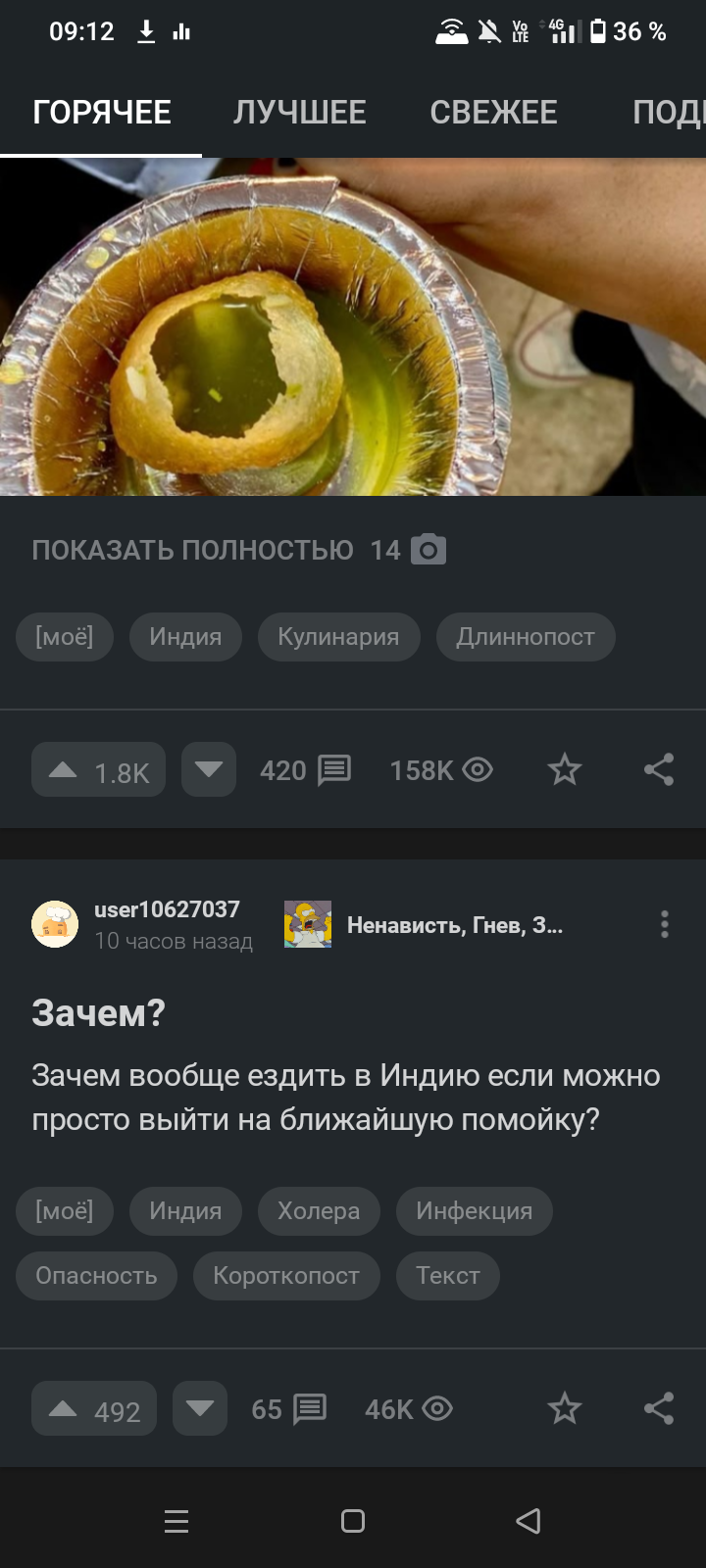Open the Длиннопост tag
The height and width of the screenshot is (1568, 706).
pyautogui.click(x=526, y=637)
